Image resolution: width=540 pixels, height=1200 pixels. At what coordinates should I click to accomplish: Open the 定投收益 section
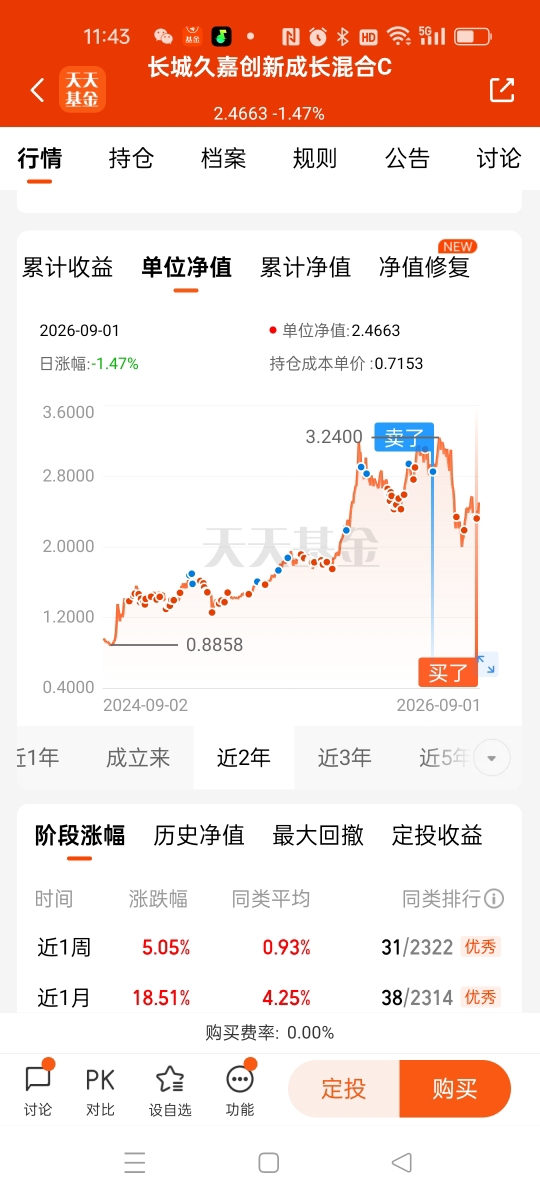(x=437, y=835)
